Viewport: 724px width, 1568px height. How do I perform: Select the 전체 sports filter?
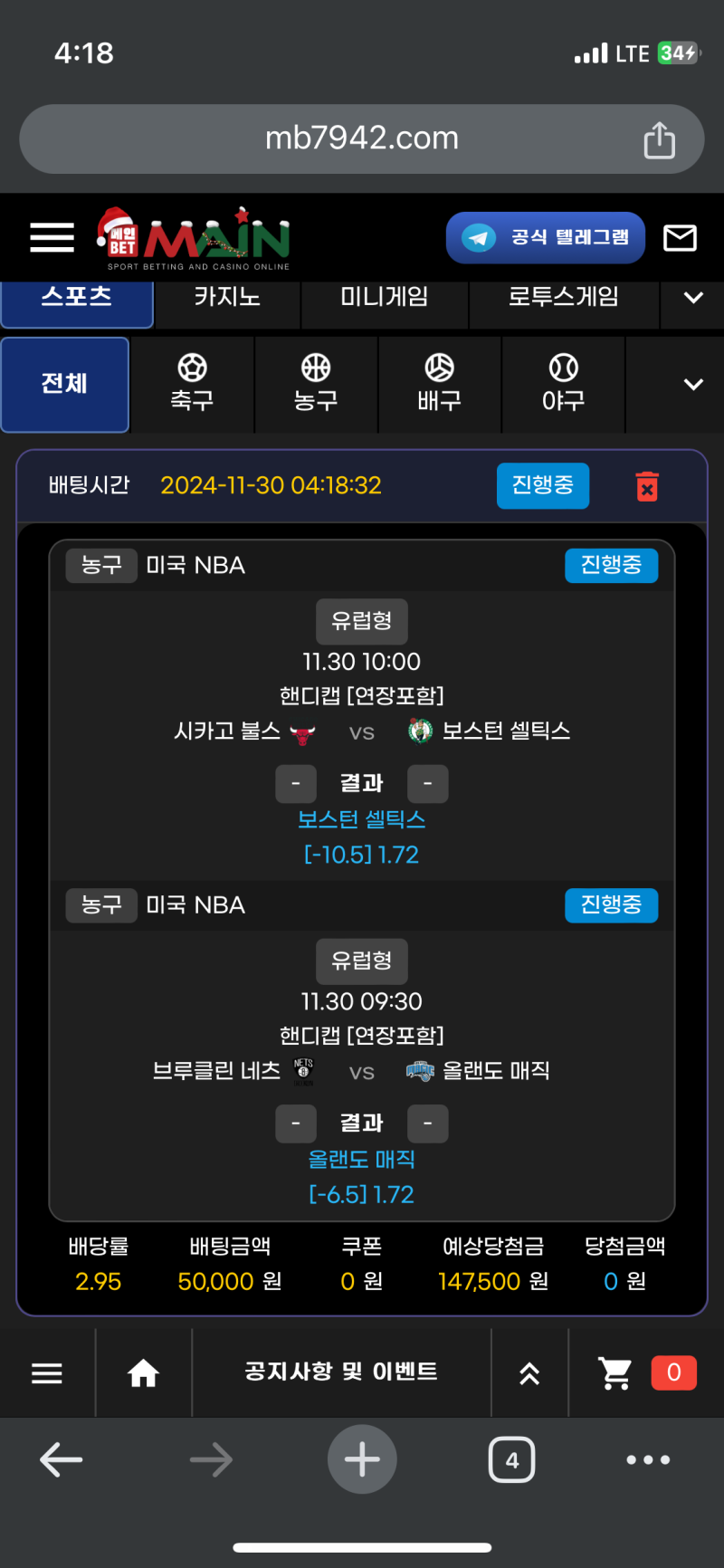(x=64, y=384)
